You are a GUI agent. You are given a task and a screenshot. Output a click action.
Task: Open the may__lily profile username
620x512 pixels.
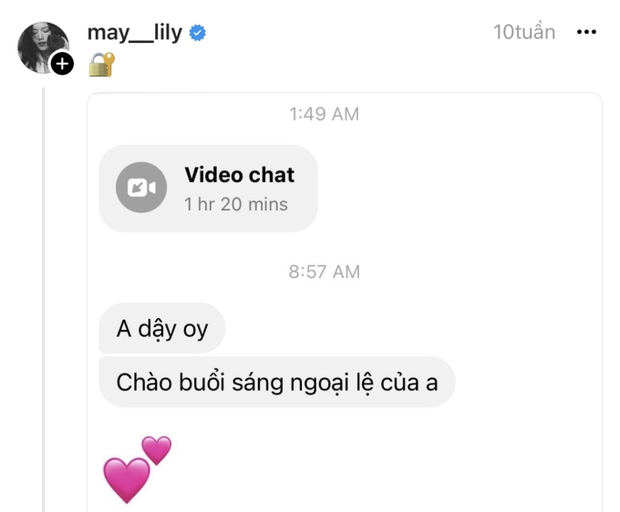click(x=134, y=32)
